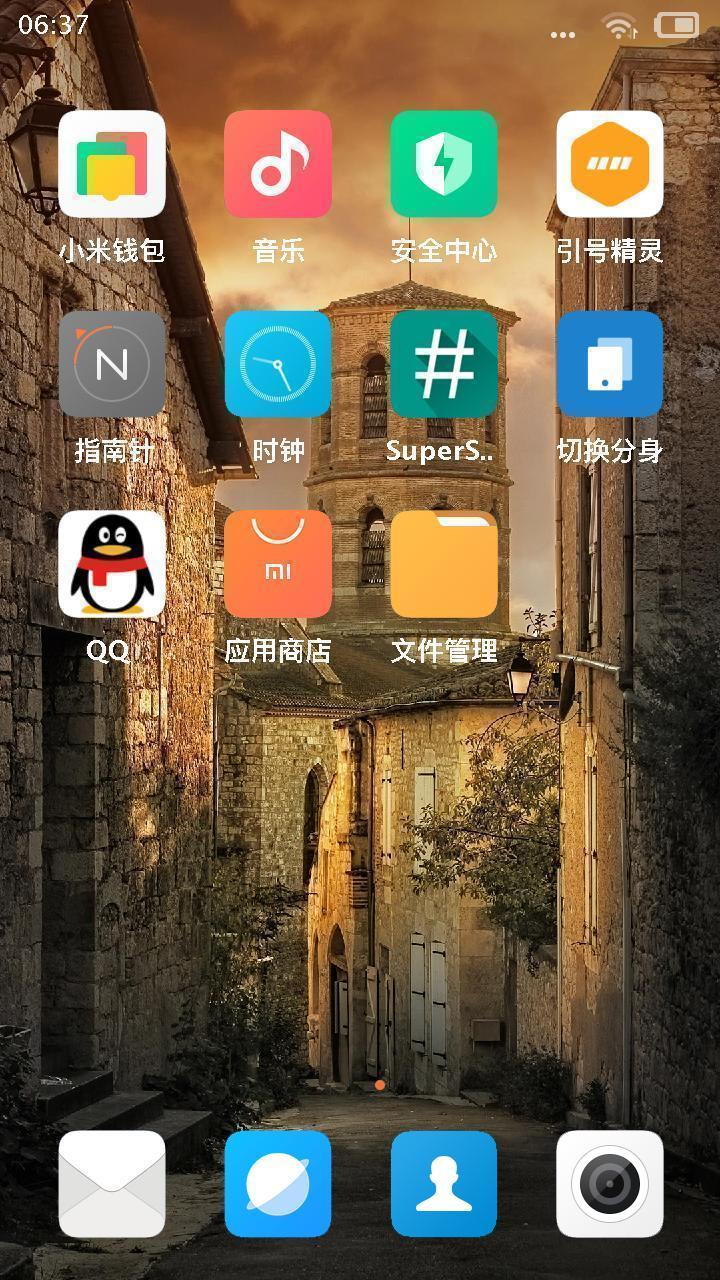This screenshot has height=1280, width=720.
Task: Open the 小米钱包 wallet app
Action: [x=112, y=165]
